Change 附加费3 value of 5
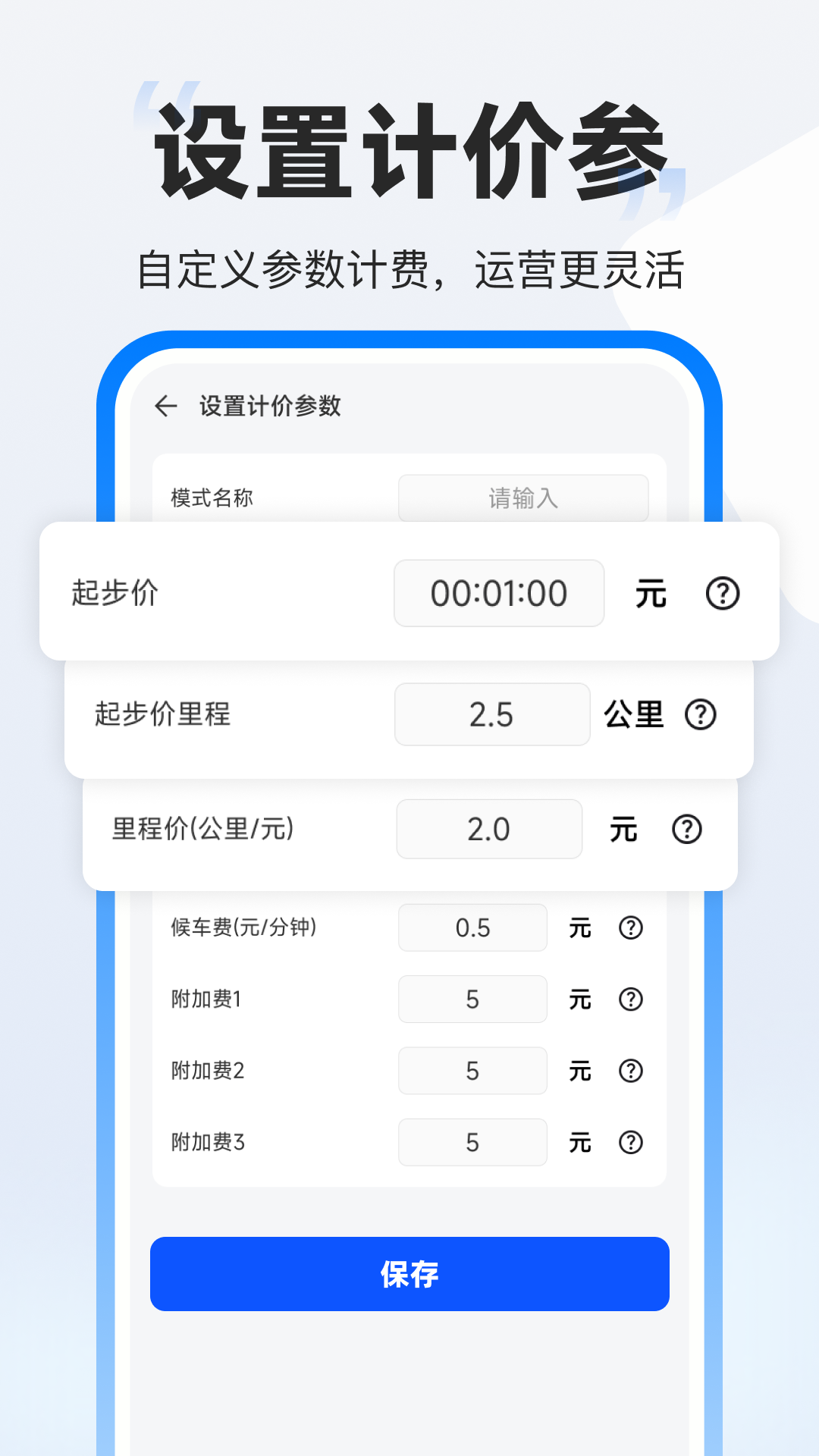 point(472,1142)
